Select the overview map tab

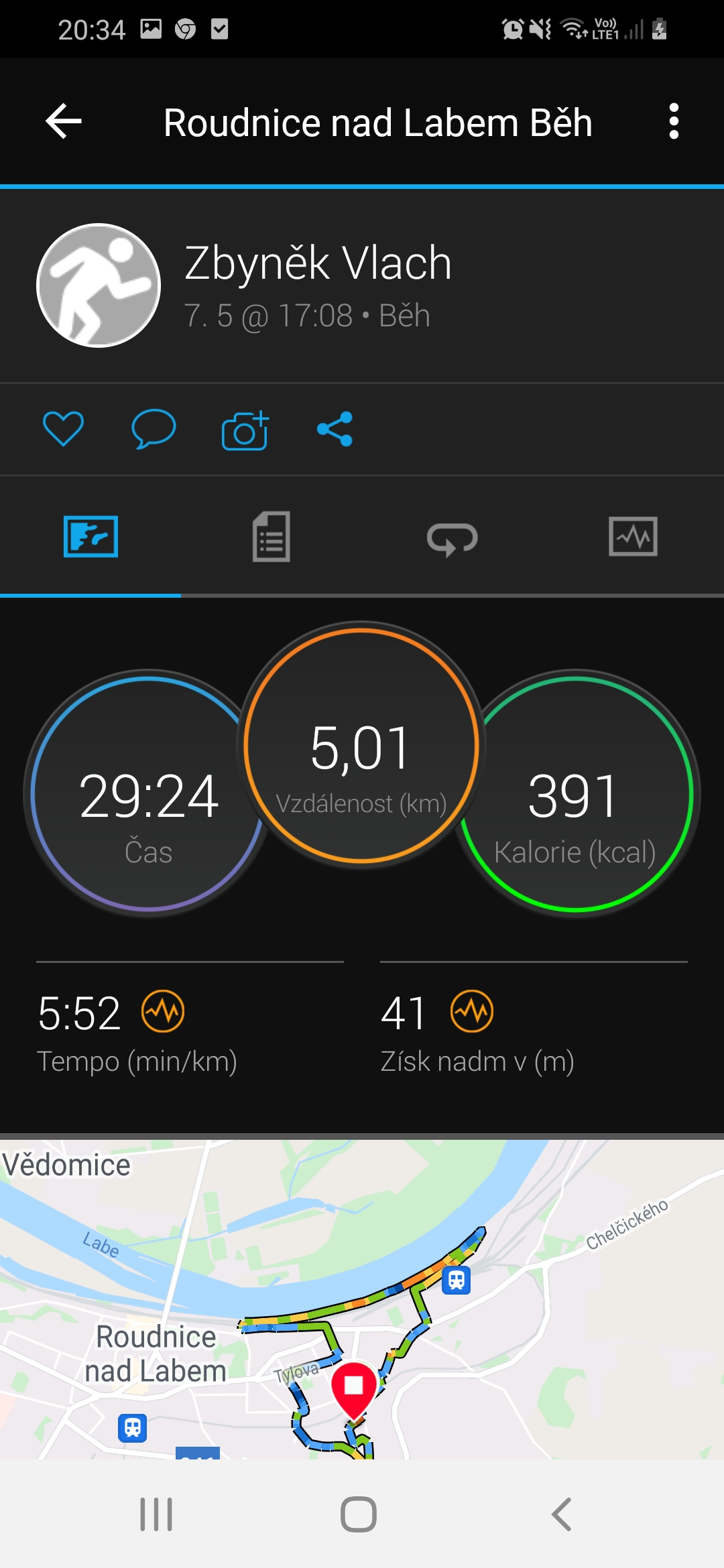coord(90,536)
